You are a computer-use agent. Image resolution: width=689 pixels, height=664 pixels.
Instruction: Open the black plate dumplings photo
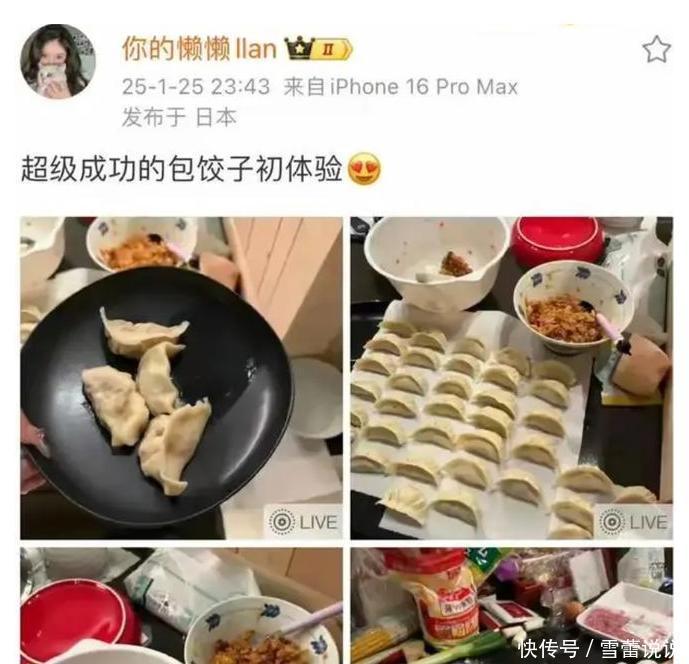click(x=181, y=378)
